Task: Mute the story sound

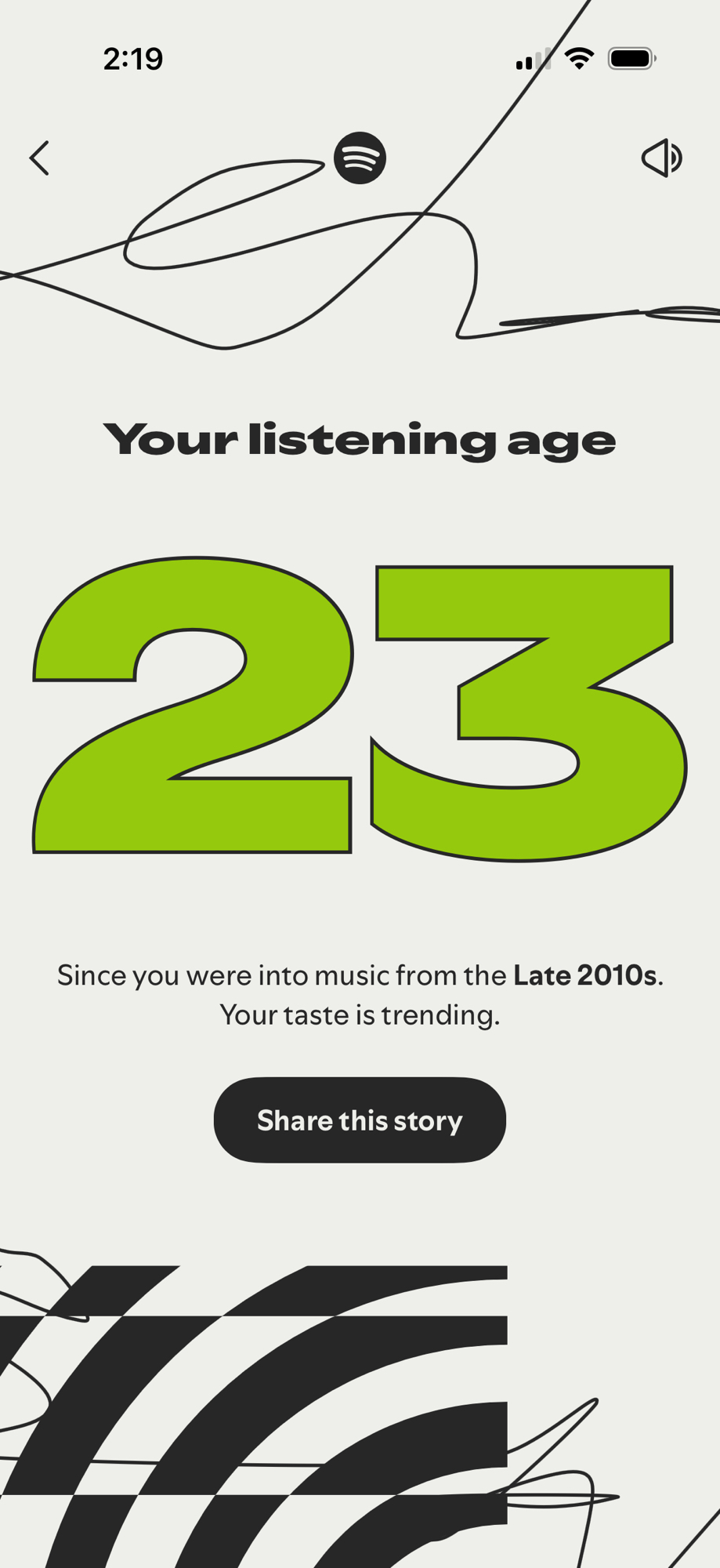Action: 661,158
